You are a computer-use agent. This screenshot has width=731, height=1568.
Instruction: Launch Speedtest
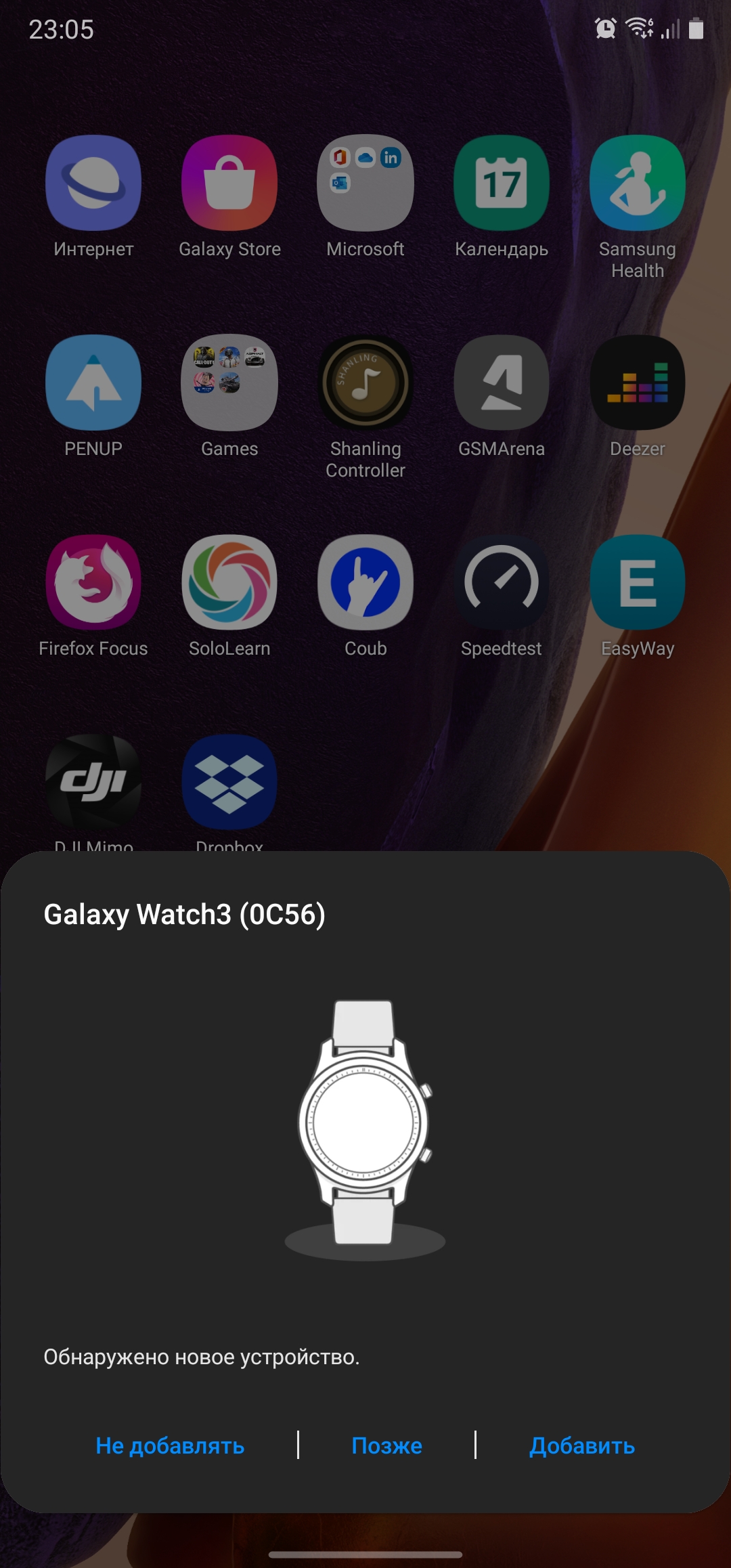pos(502,583)
